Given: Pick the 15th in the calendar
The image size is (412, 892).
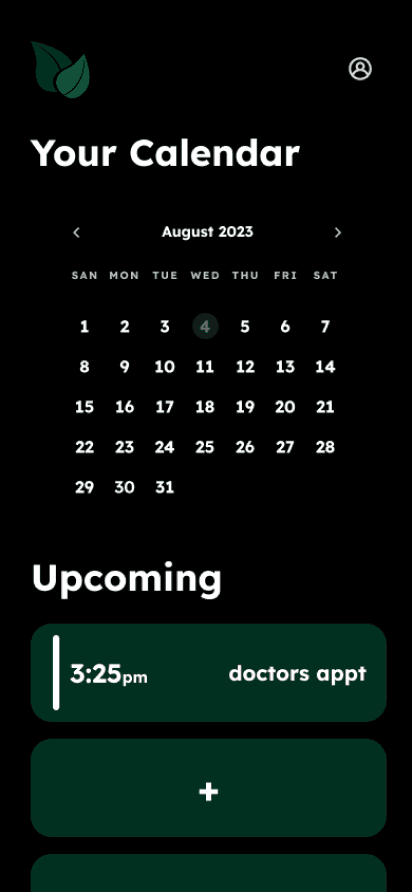Looking at the screenshot, I should click(84, 407).
